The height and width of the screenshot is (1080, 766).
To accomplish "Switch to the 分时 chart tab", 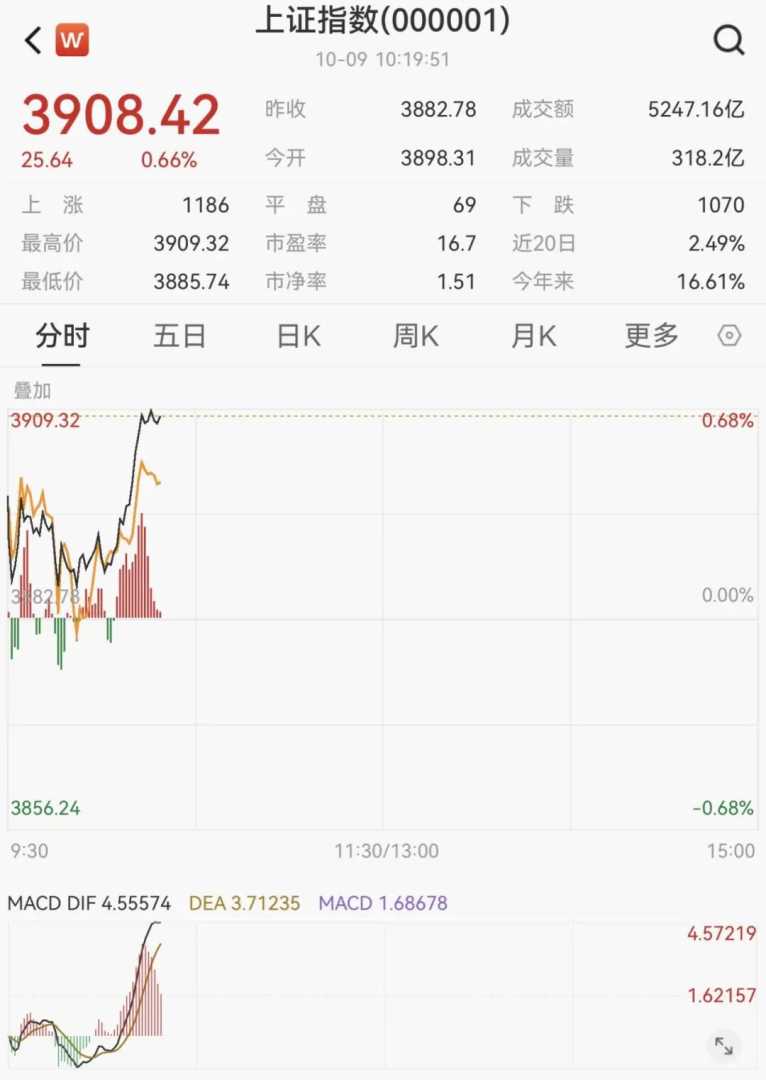I will point(62,336).
